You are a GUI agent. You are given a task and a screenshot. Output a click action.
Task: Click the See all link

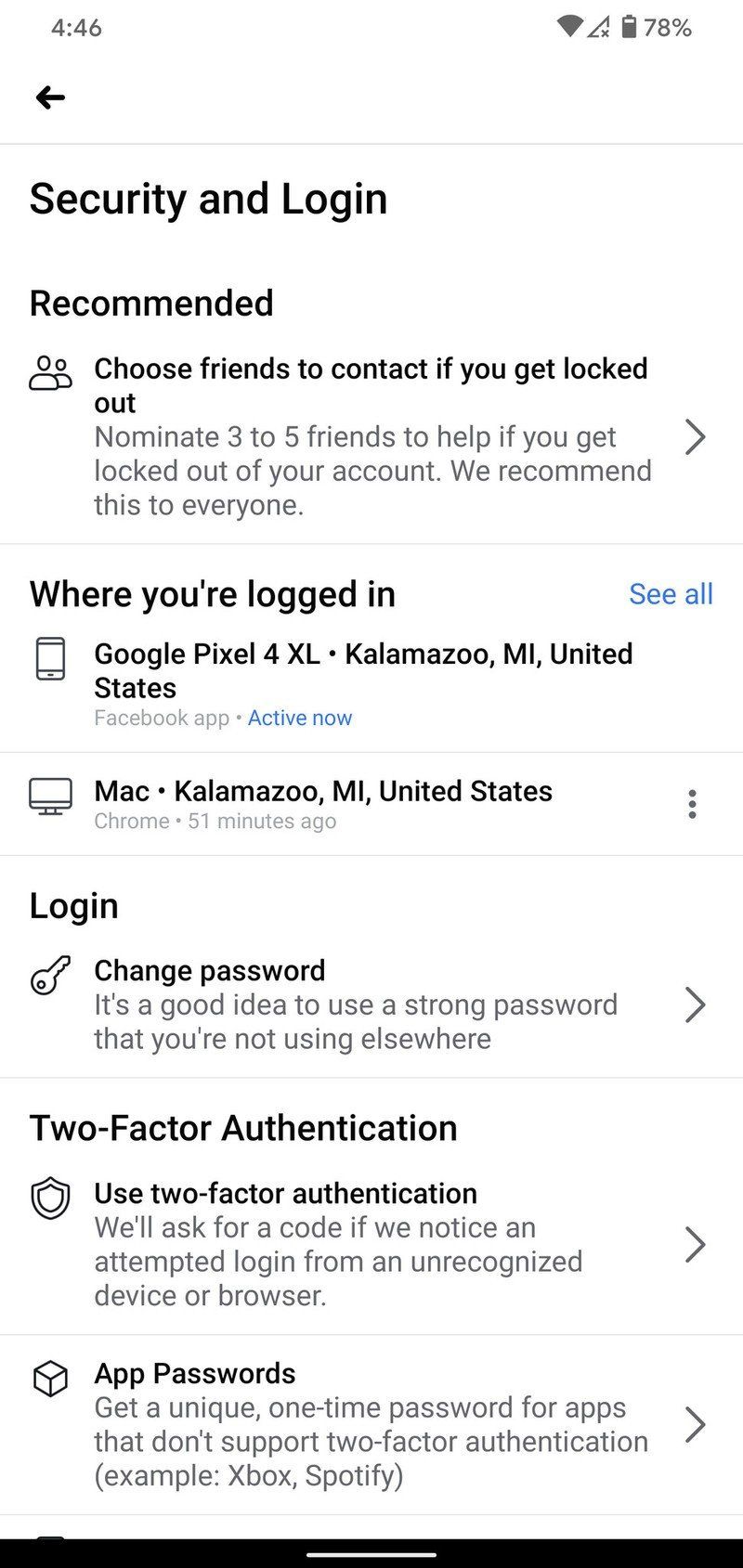(x=671, y=594)
